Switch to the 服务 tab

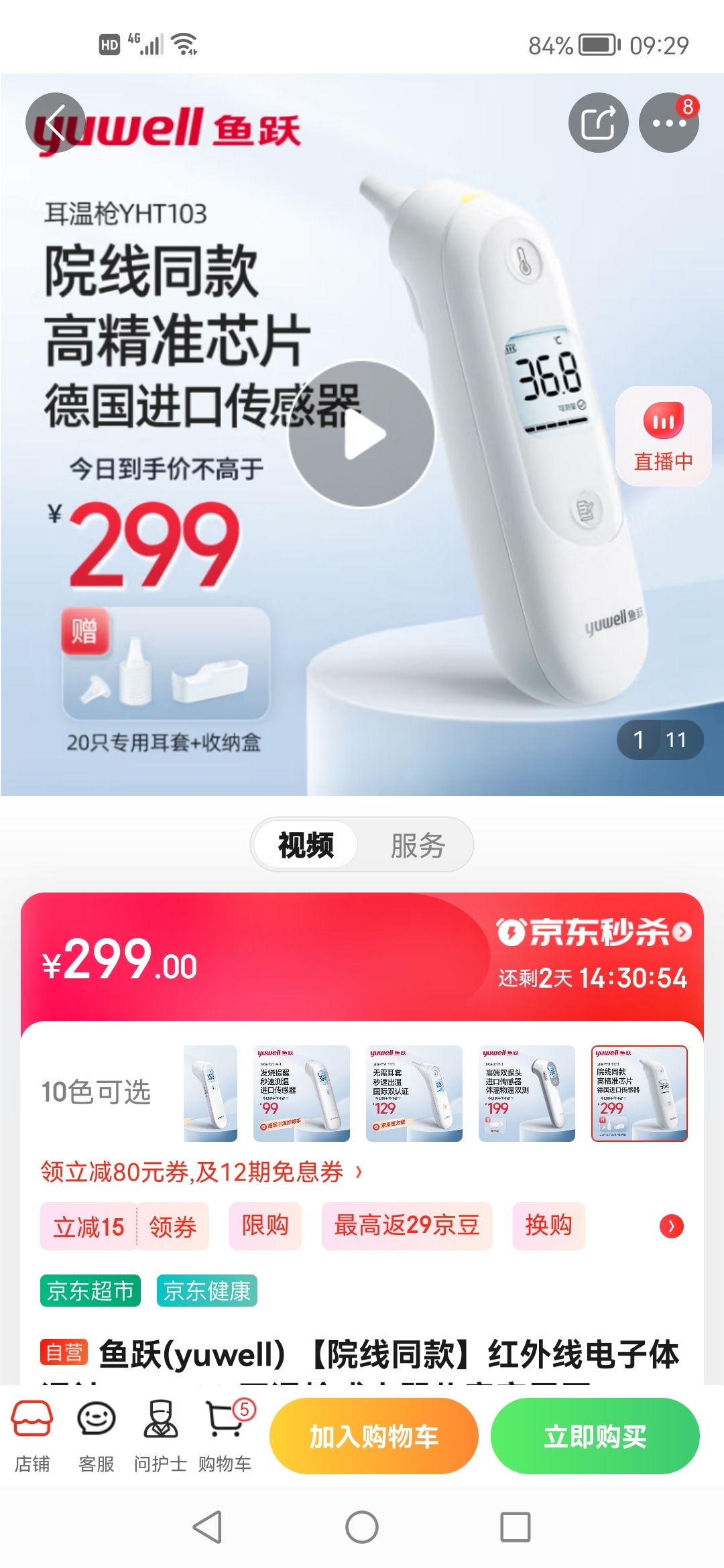tap(418, 845)
